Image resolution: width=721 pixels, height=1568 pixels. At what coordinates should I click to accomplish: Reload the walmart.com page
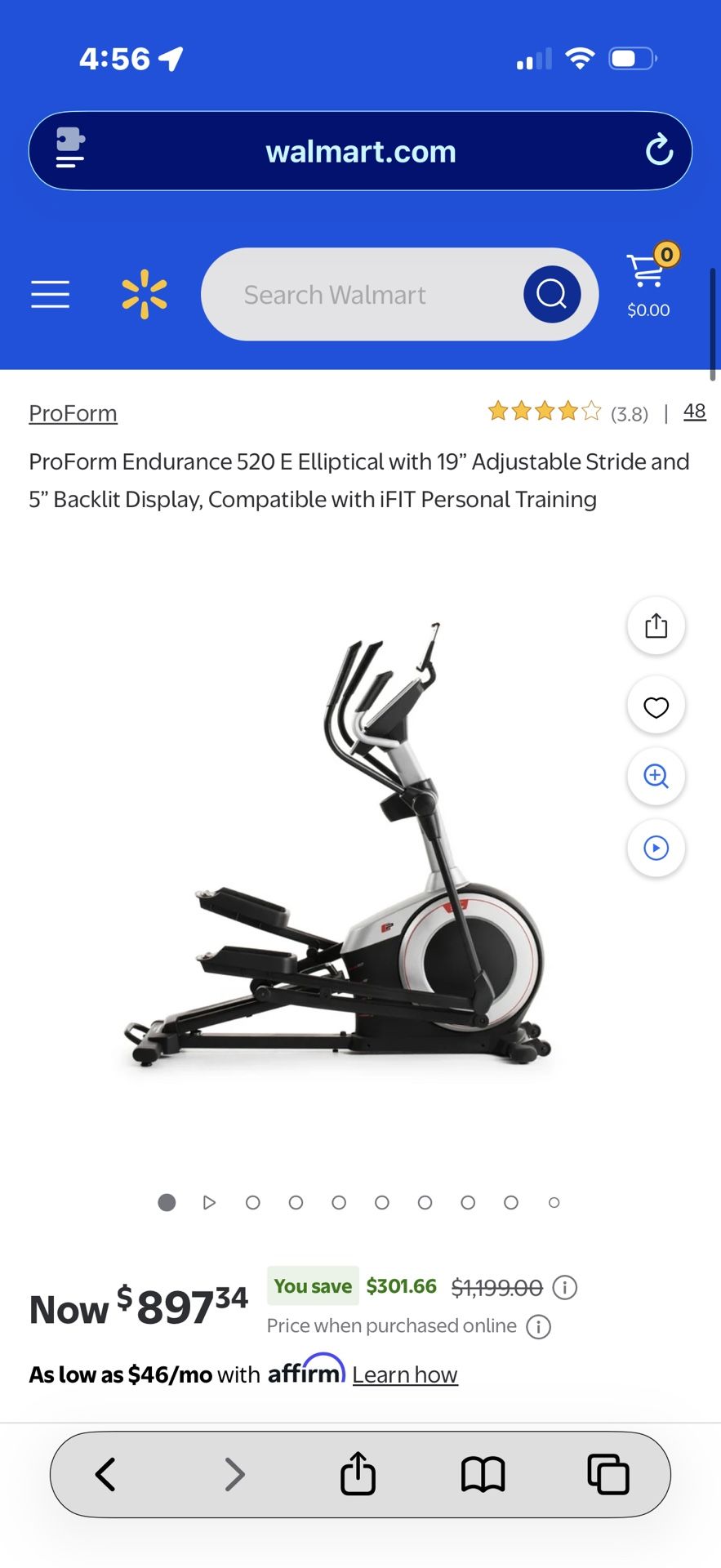coord(658,151)
